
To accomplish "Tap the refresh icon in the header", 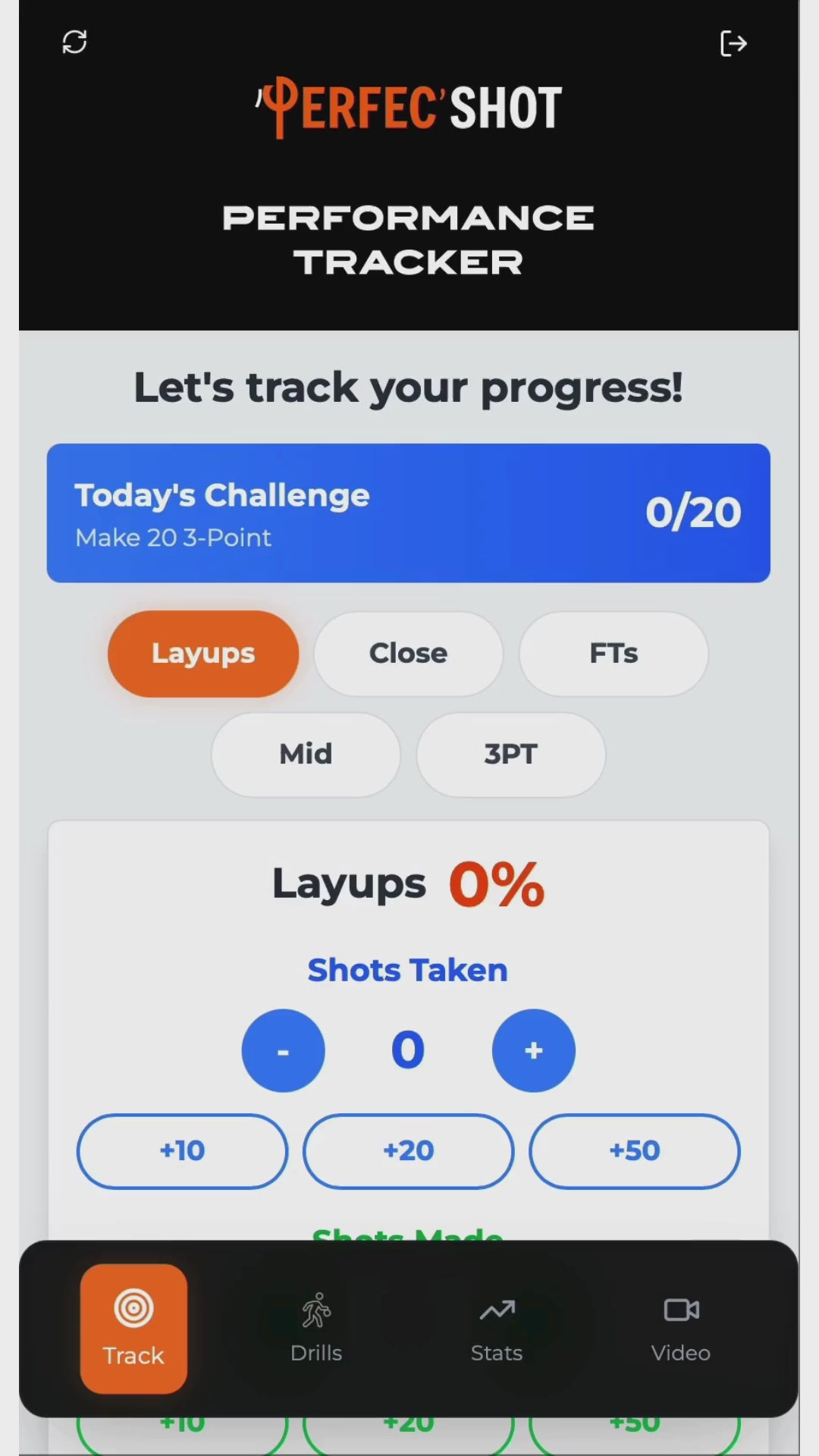I will (74, 42).
